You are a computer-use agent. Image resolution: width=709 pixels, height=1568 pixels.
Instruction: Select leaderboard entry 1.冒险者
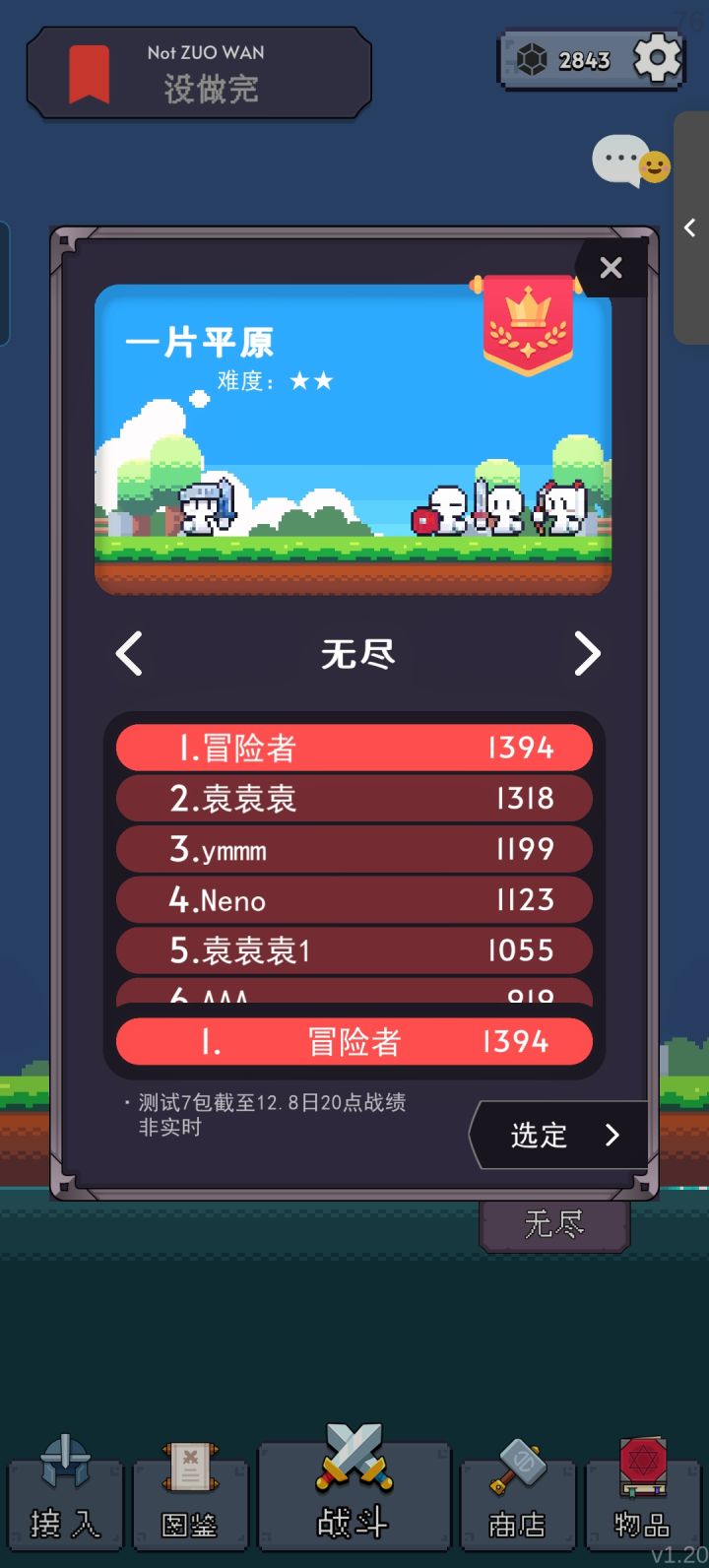point(354,748)
